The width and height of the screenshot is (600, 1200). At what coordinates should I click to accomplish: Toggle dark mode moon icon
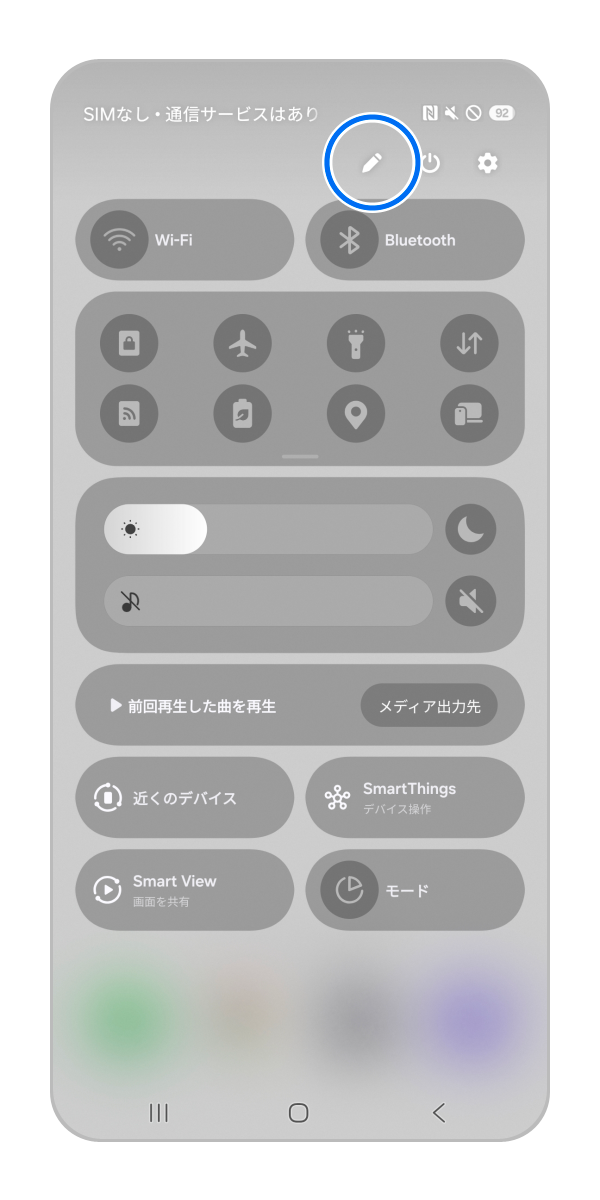[x=470, y=529]
